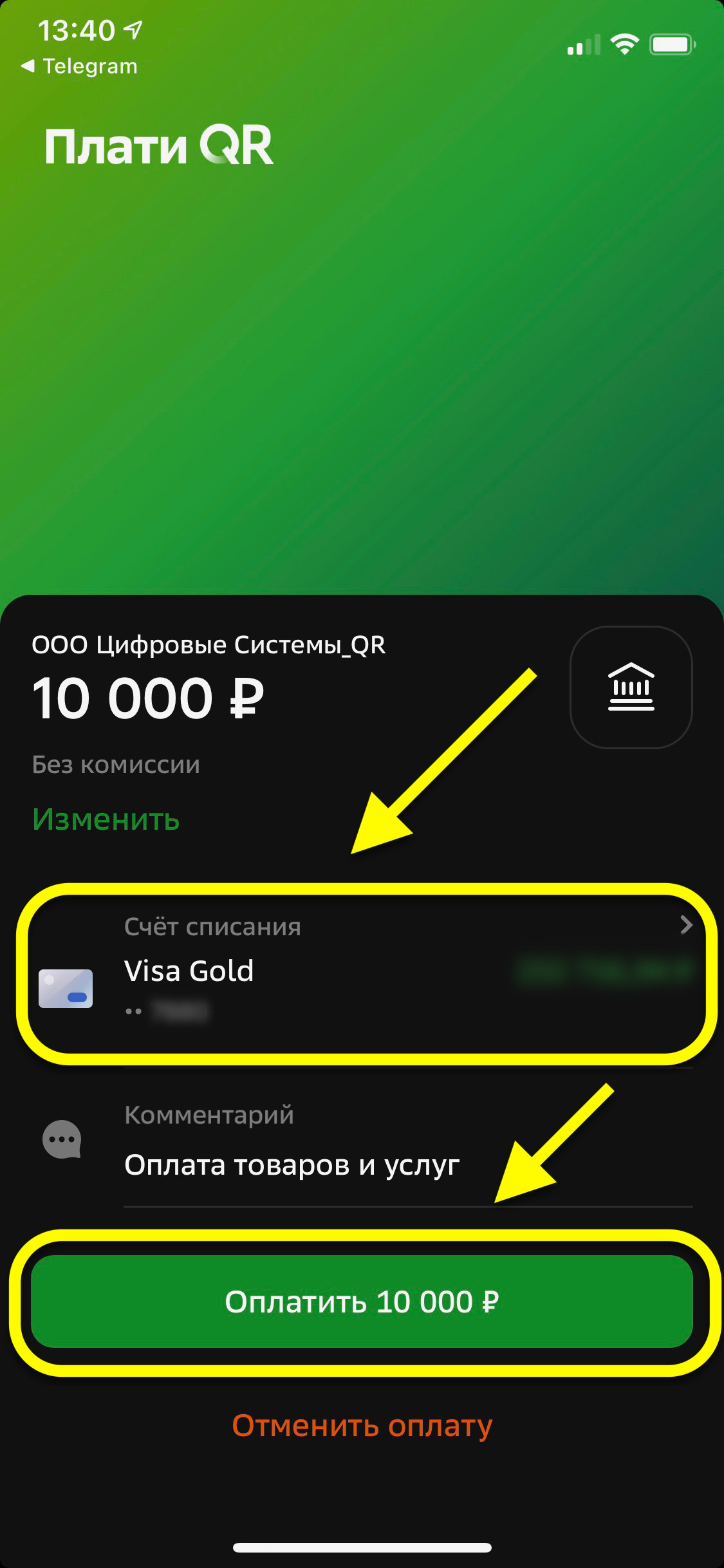Tap the bank building icon
This screenshot has width=724, height=1568.
pos(631,687)
